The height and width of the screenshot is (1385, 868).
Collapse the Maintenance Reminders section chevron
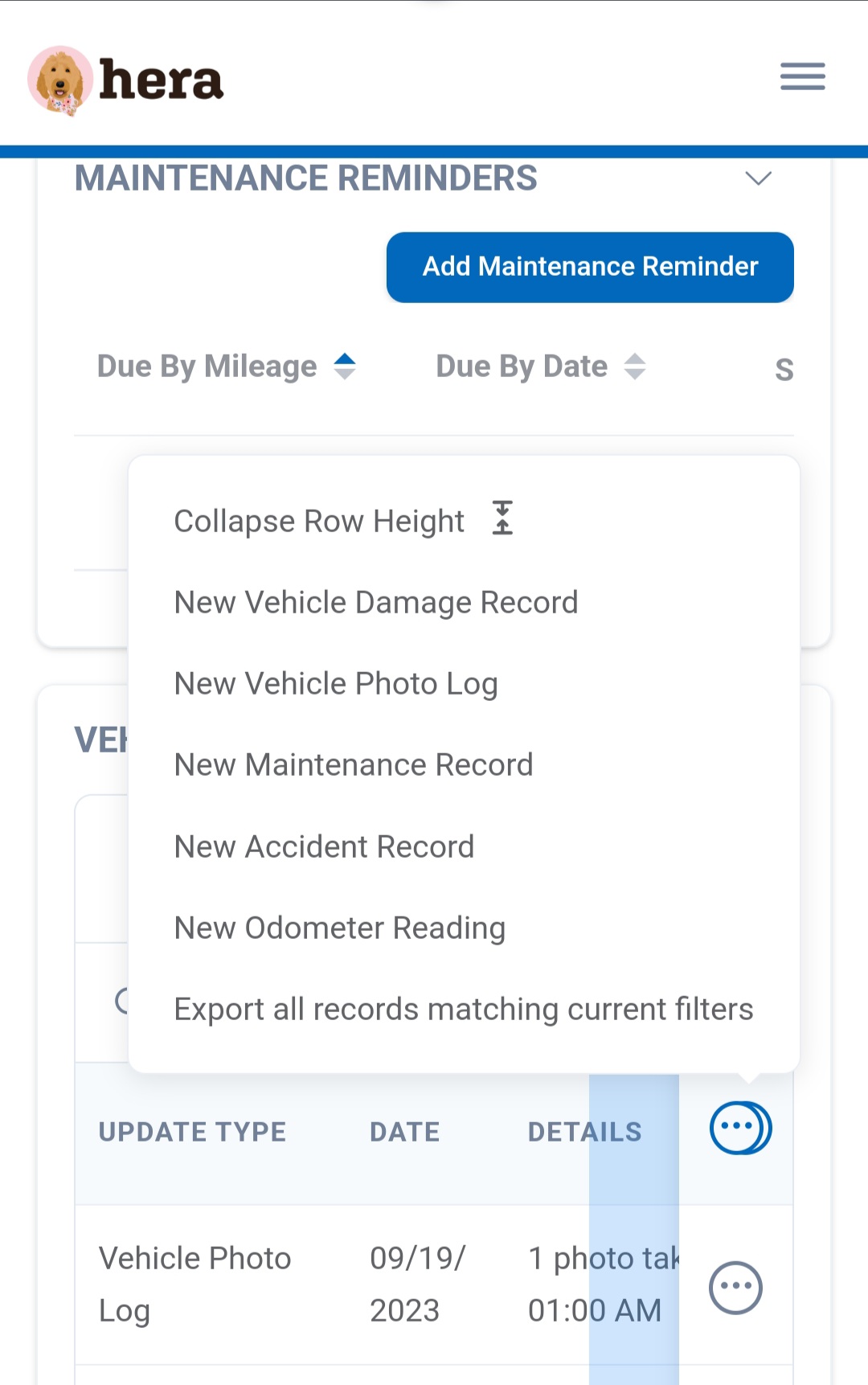click(758, 178)
